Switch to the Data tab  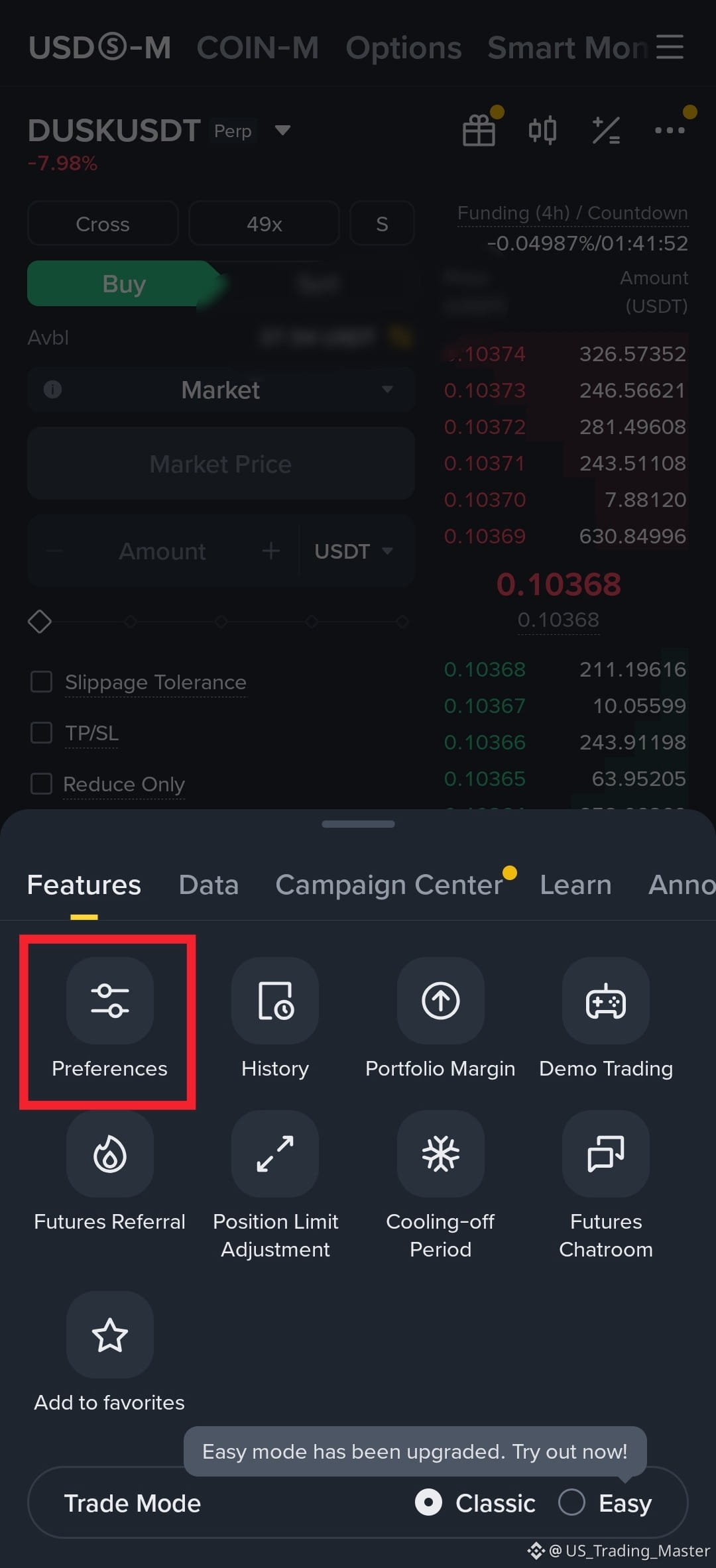point(208,885)
